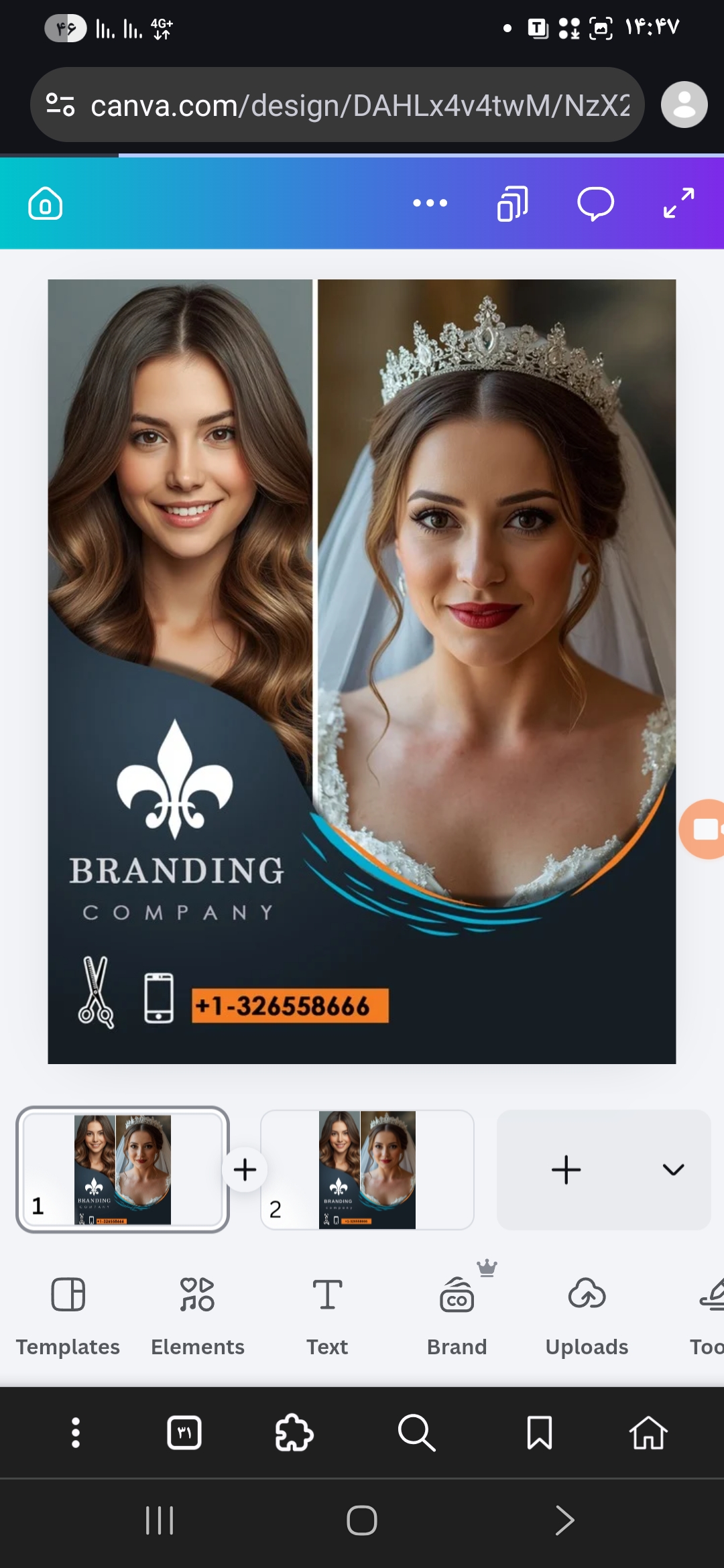Insert a page between pages 1 and 2
The height and width of the screenshot is (1568, 724).
click(245, 1169)
